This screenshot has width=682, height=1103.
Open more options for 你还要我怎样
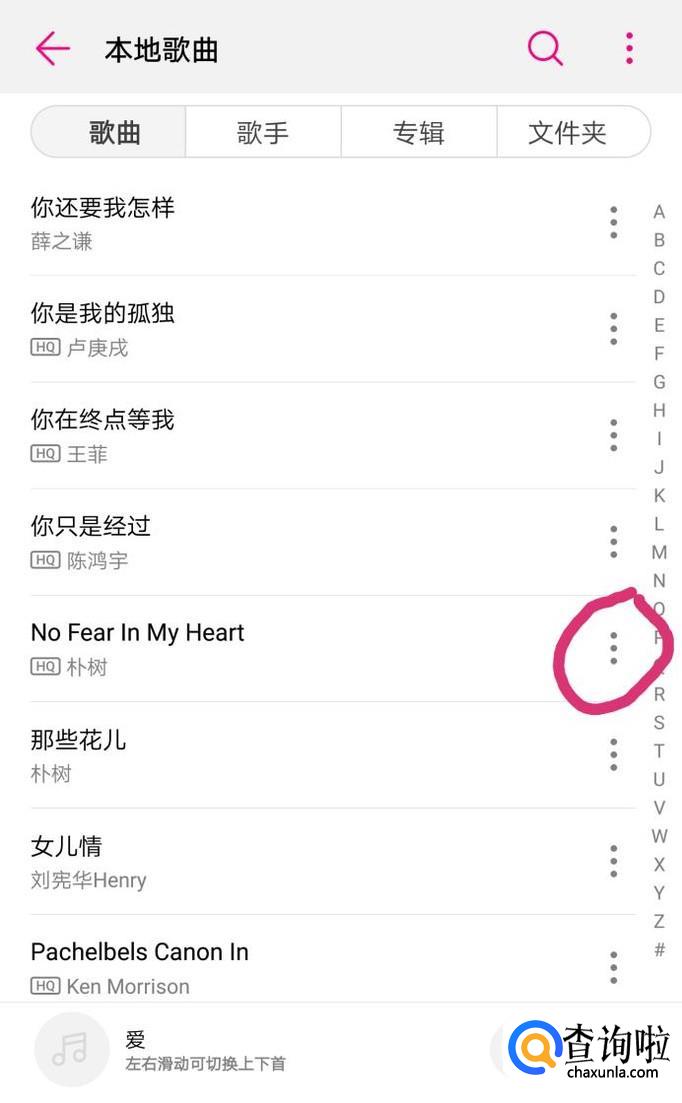point(613,222)
